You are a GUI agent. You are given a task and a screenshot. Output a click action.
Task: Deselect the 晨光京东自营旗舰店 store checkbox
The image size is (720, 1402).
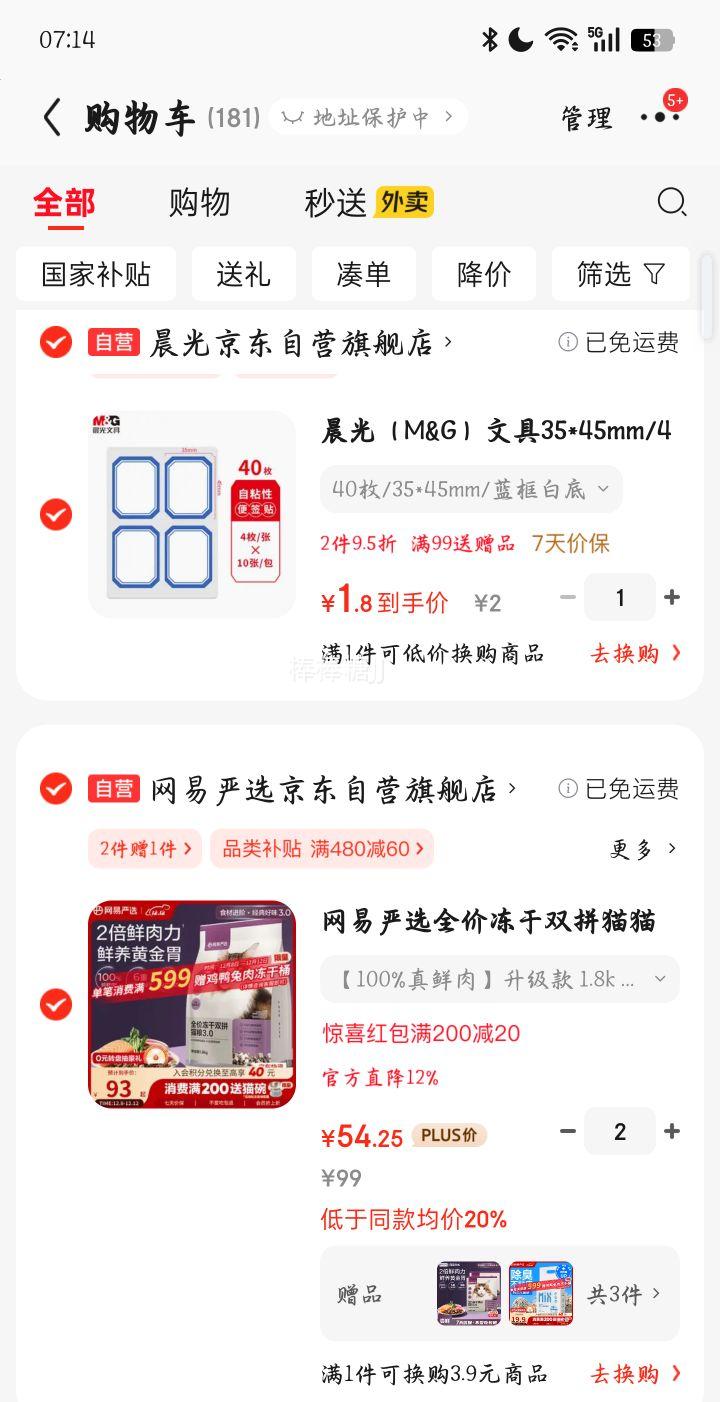[x=55, y=343]
